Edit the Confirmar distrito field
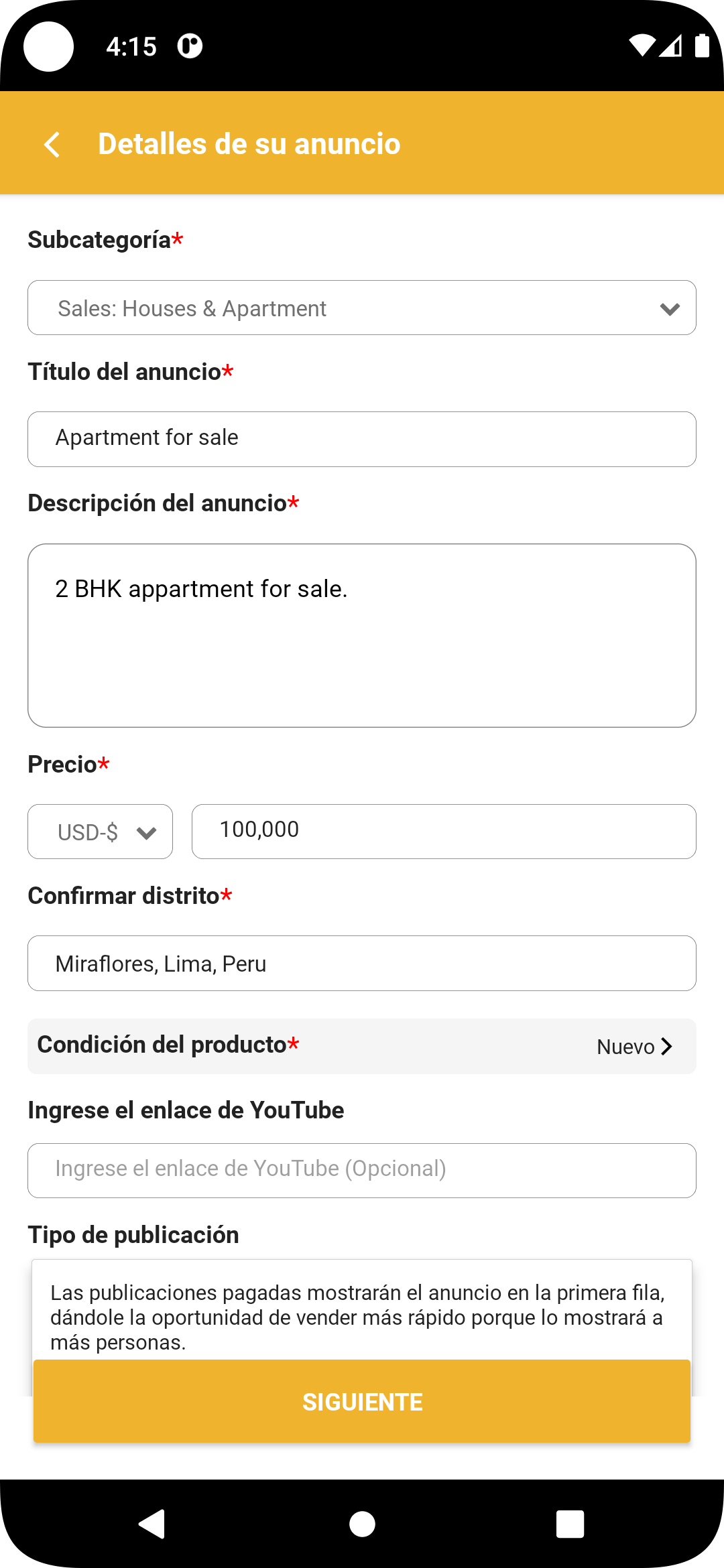This screenshot has height=1568, width=724. click(x=362, y=963)
